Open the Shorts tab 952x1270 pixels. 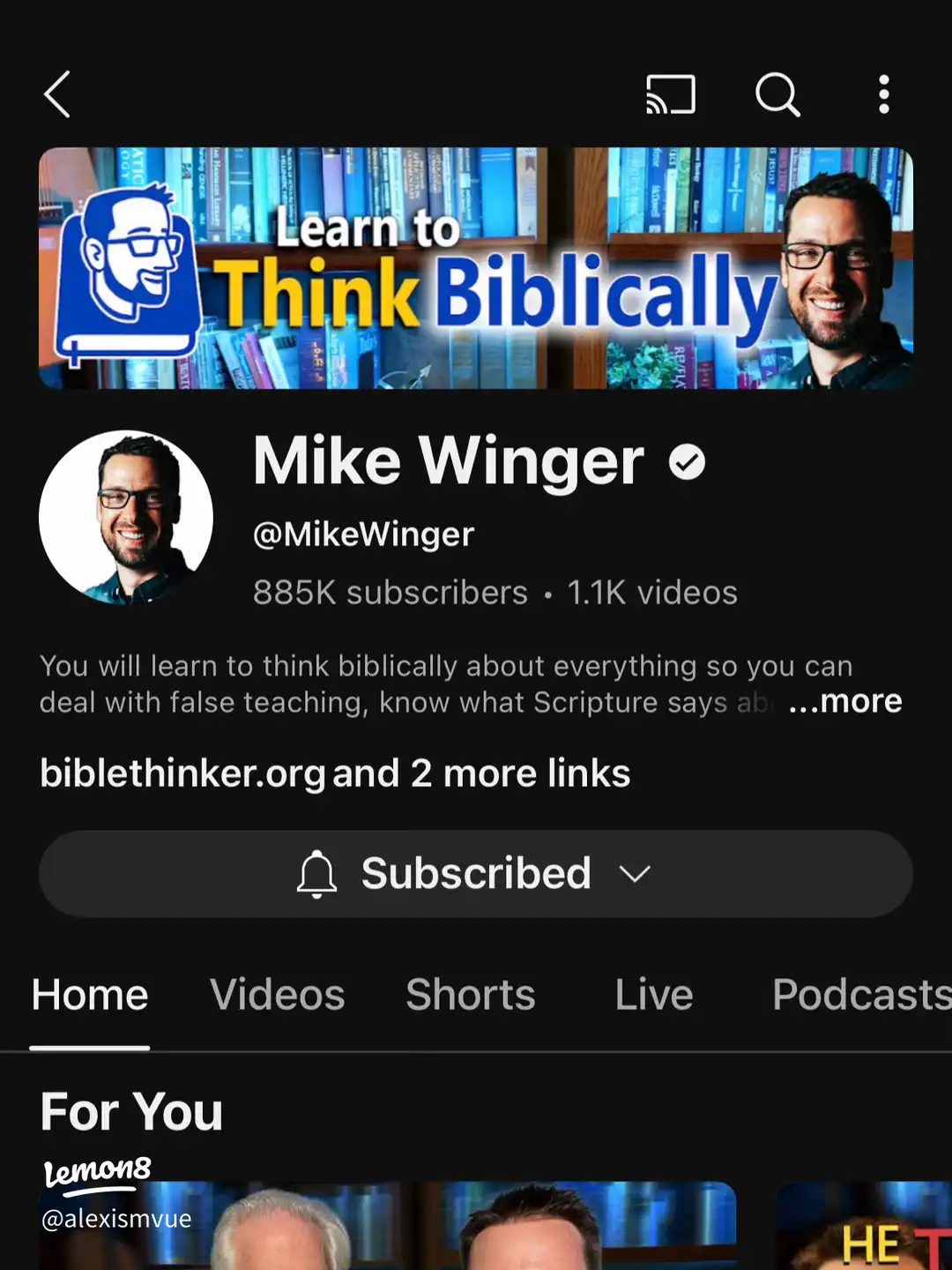pyautogui.click(x=470, y=994)
